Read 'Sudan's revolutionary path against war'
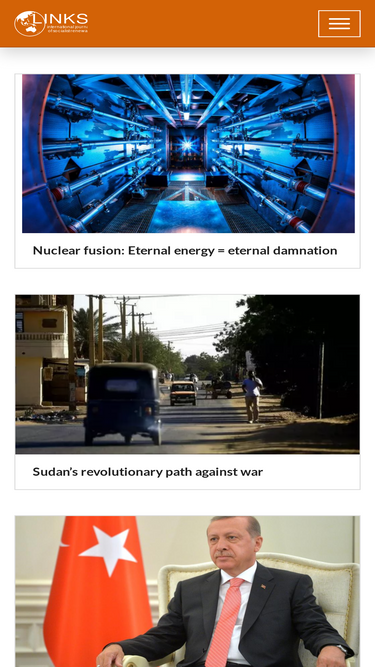 coord(148,472)
